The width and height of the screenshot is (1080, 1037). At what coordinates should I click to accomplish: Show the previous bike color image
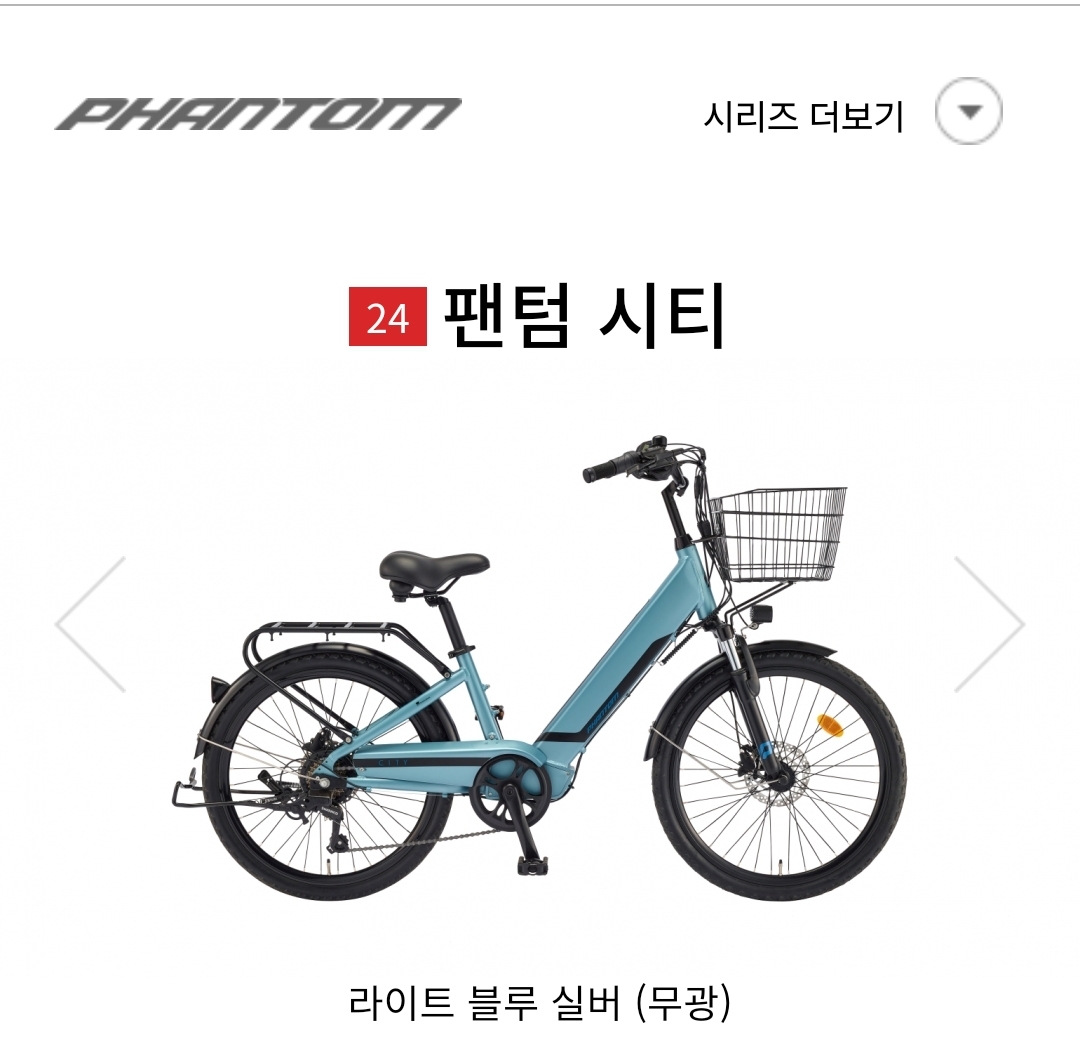[x=91, y=625]
